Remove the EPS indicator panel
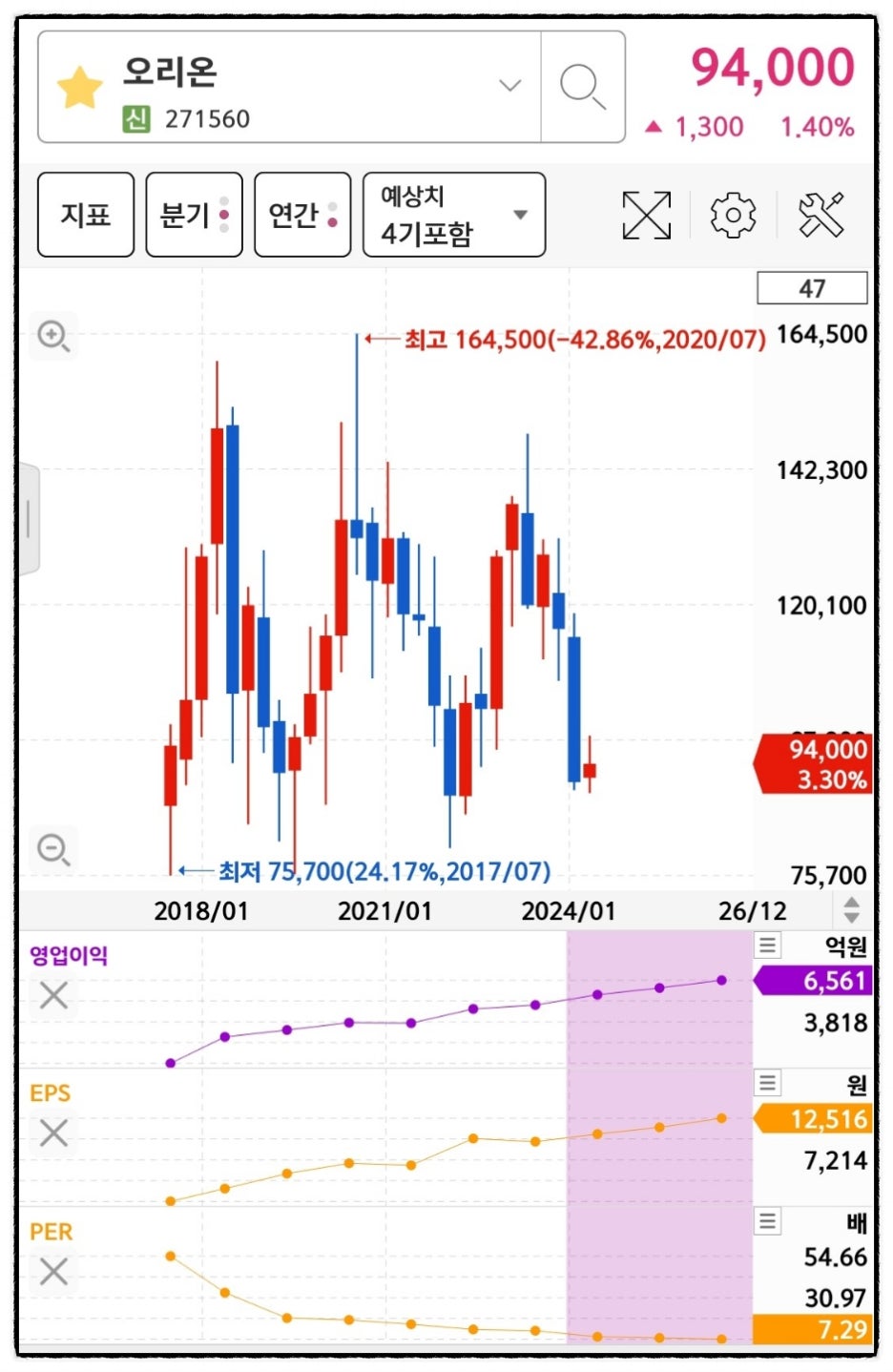This screenshot has height=1372, width=893. click(53, 1133)
